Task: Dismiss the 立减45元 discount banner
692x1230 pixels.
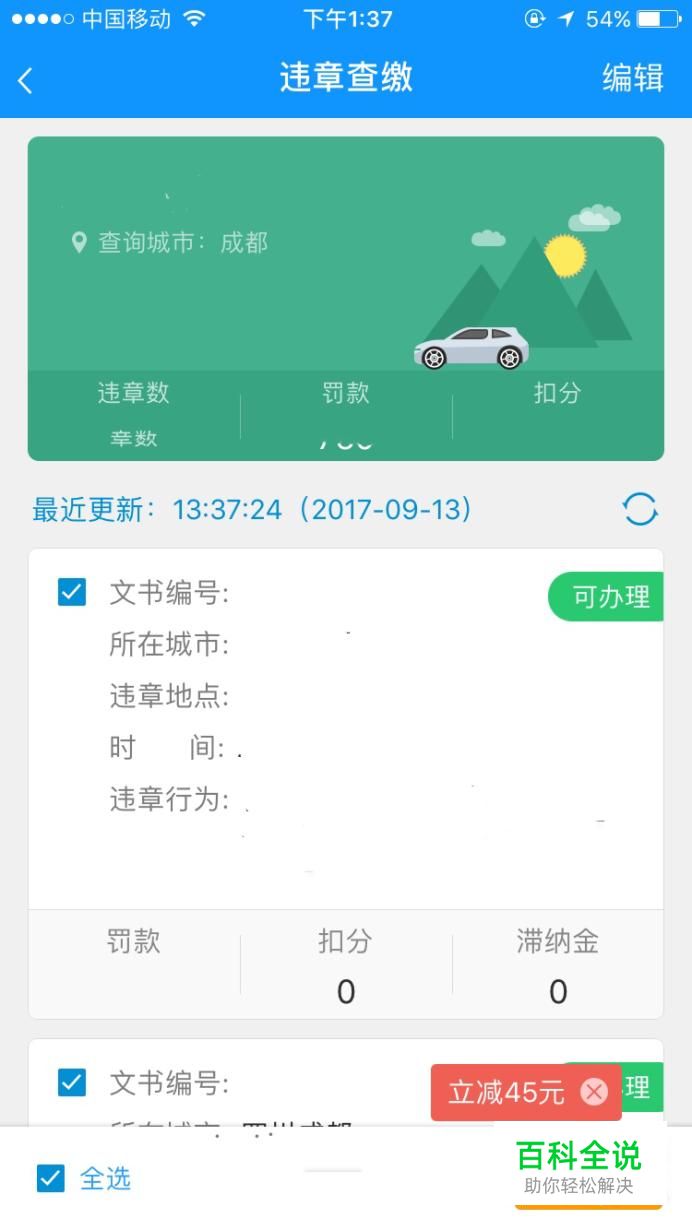Action: click(x=594, y=1092)
